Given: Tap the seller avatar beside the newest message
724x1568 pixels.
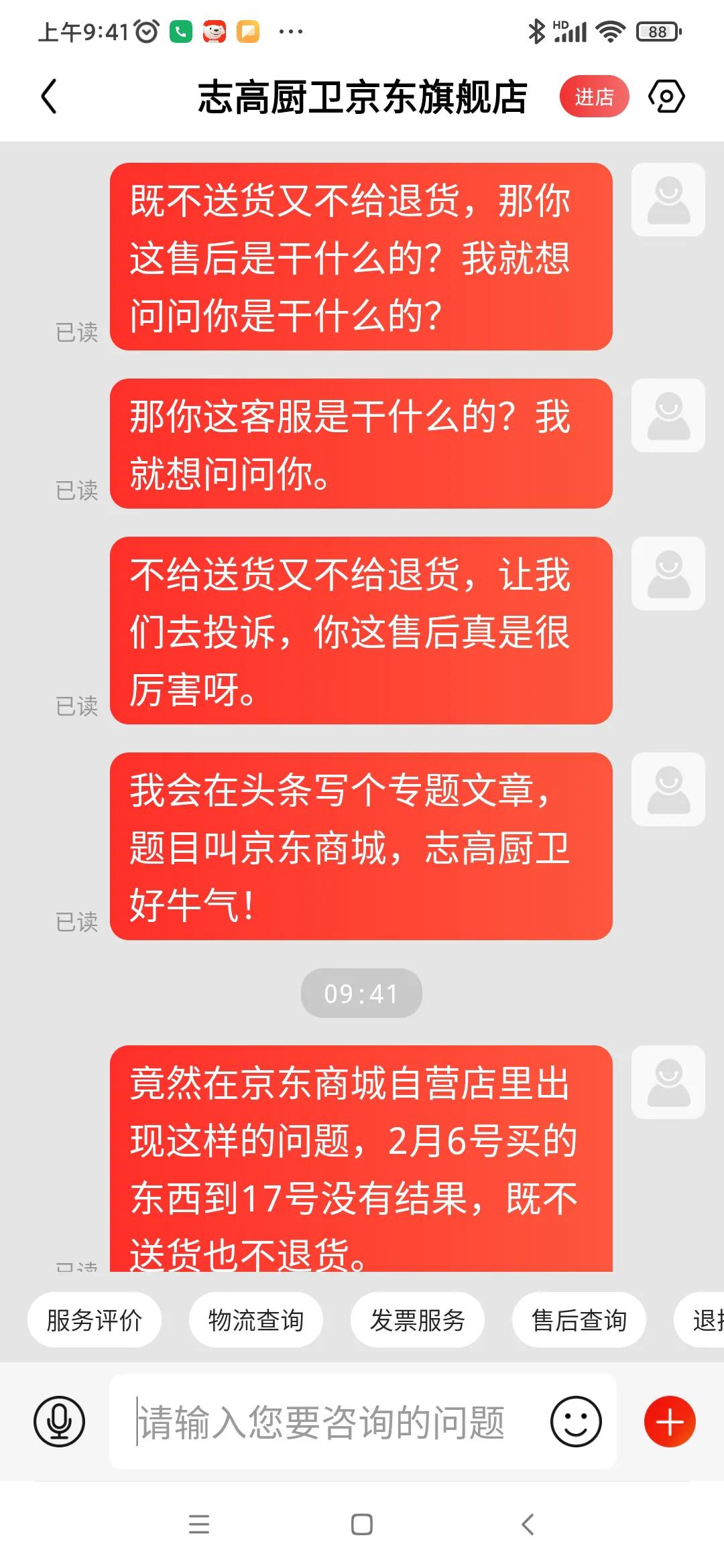Looking at the screenshot, I should [x=668, y=1084].
